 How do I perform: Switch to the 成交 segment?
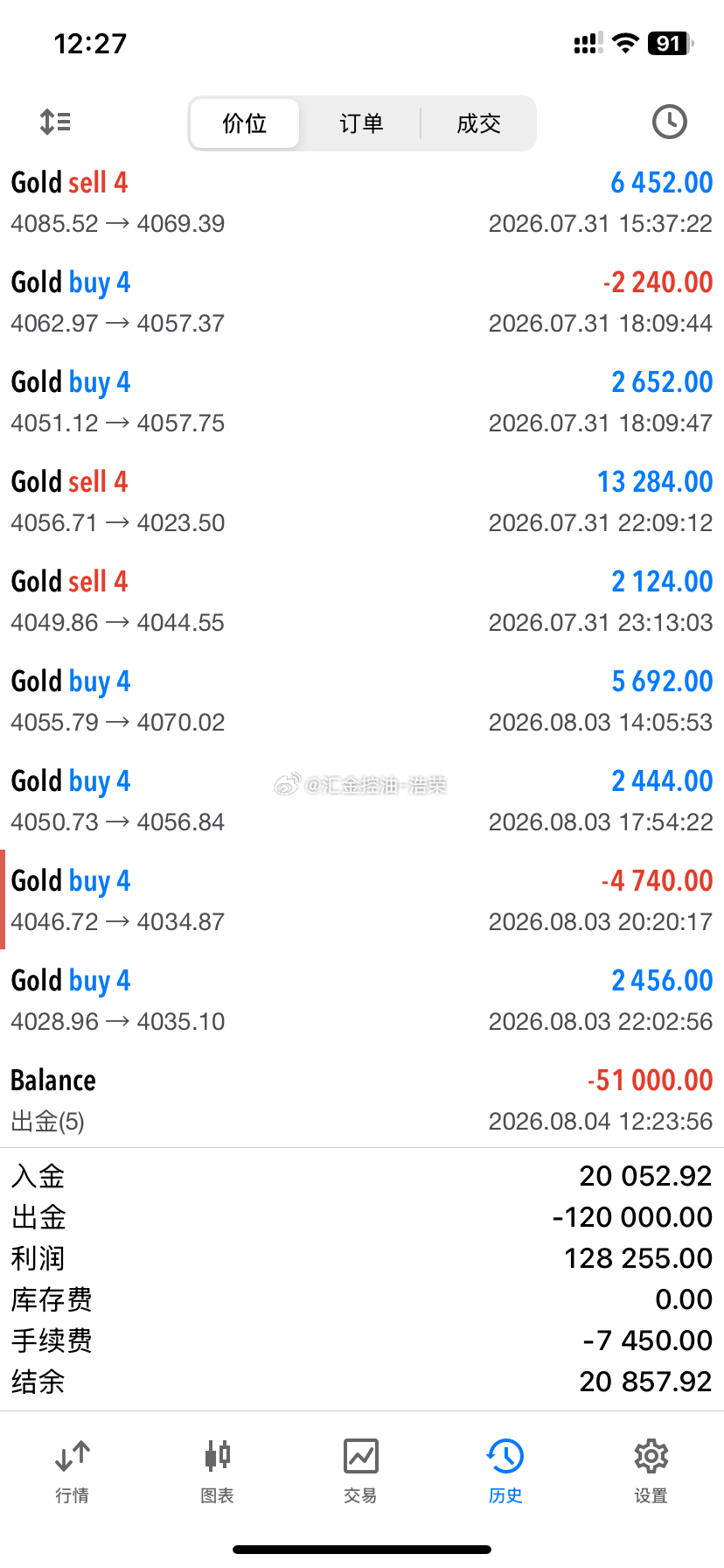click(x=478, y=123)
